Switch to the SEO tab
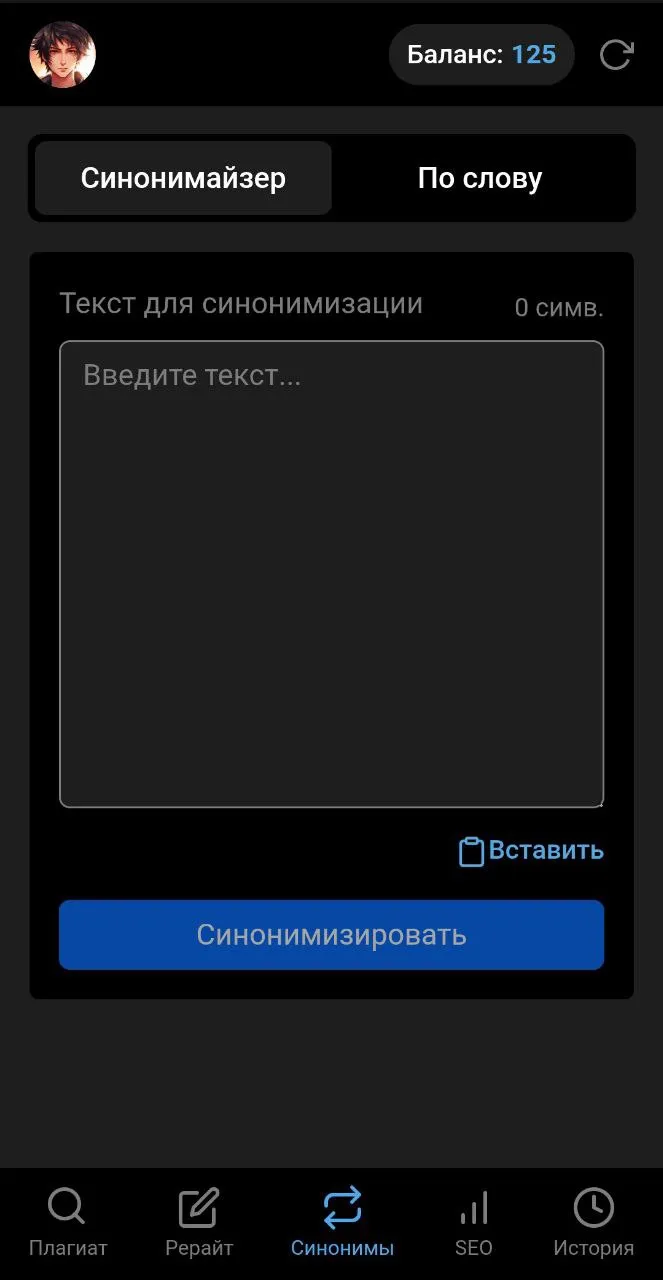 (x=474, y=1223)
